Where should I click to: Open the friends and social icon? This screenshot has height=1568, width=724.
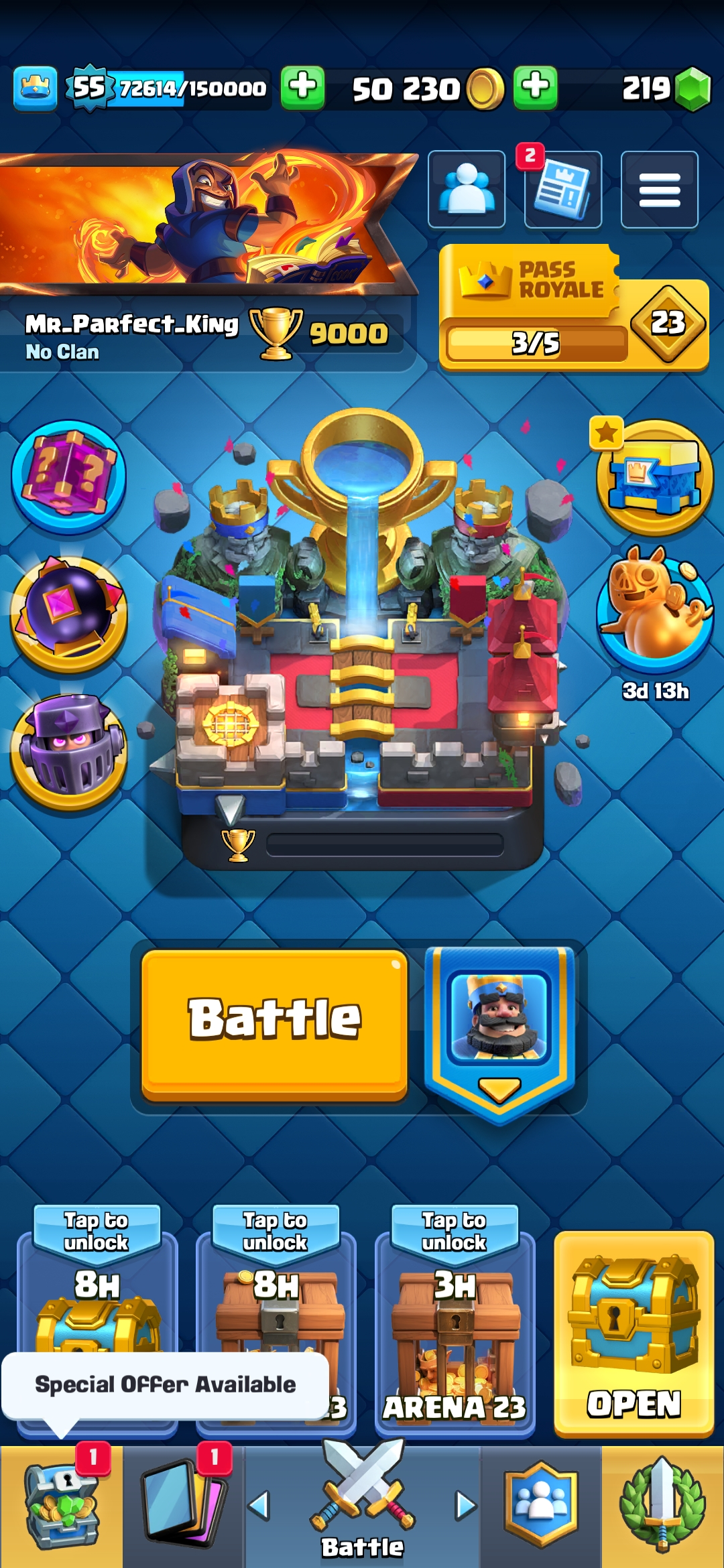click(x=467, y=190)
